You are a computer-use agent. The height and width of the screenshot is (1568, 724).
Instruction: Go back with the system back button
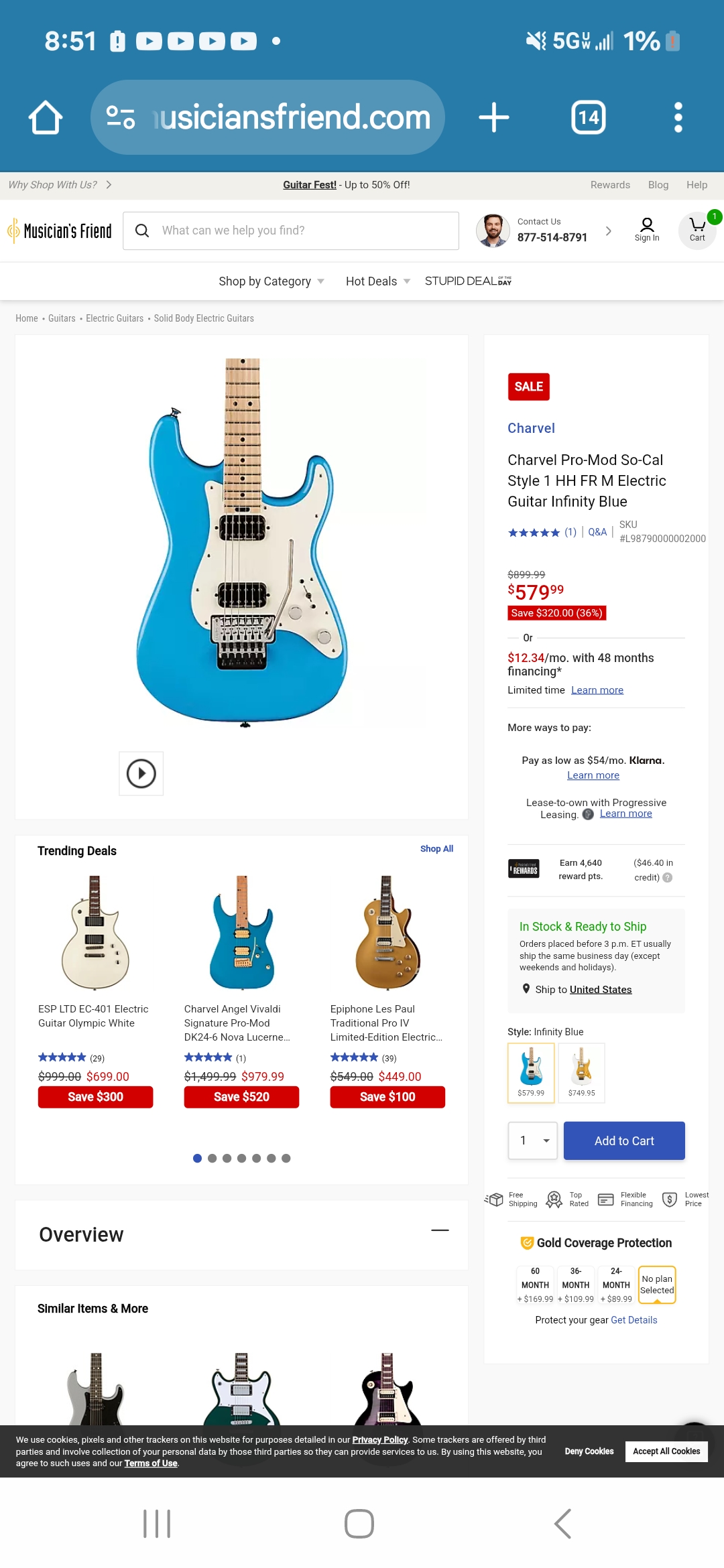pyautogui.click(x=562, y=1524)
